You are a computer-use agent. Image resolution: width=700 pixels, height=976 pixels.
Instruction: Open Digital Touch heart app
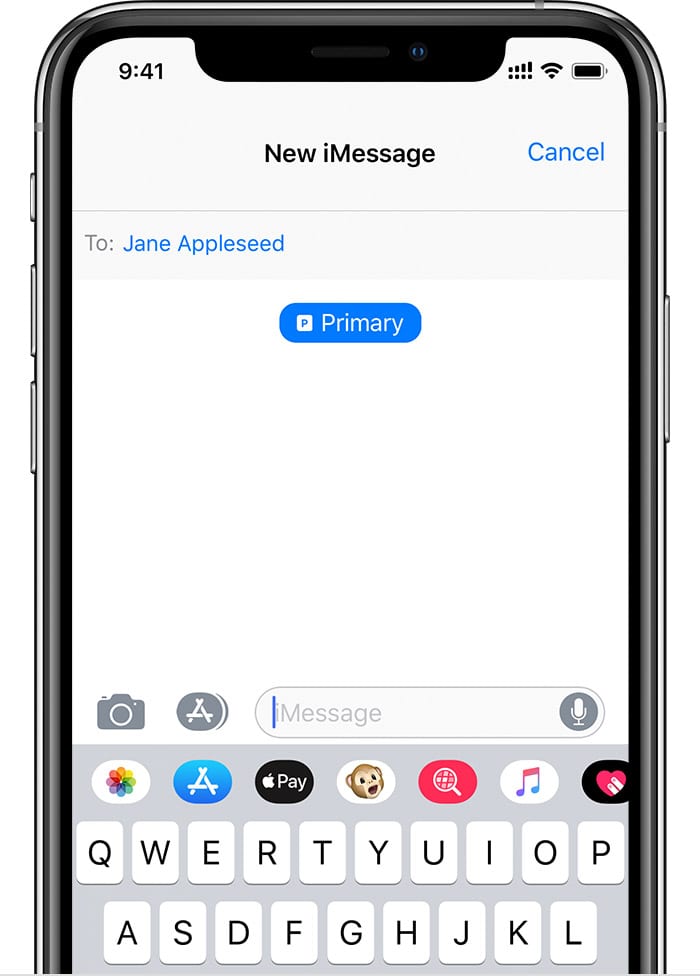click(x=606, y=781)
